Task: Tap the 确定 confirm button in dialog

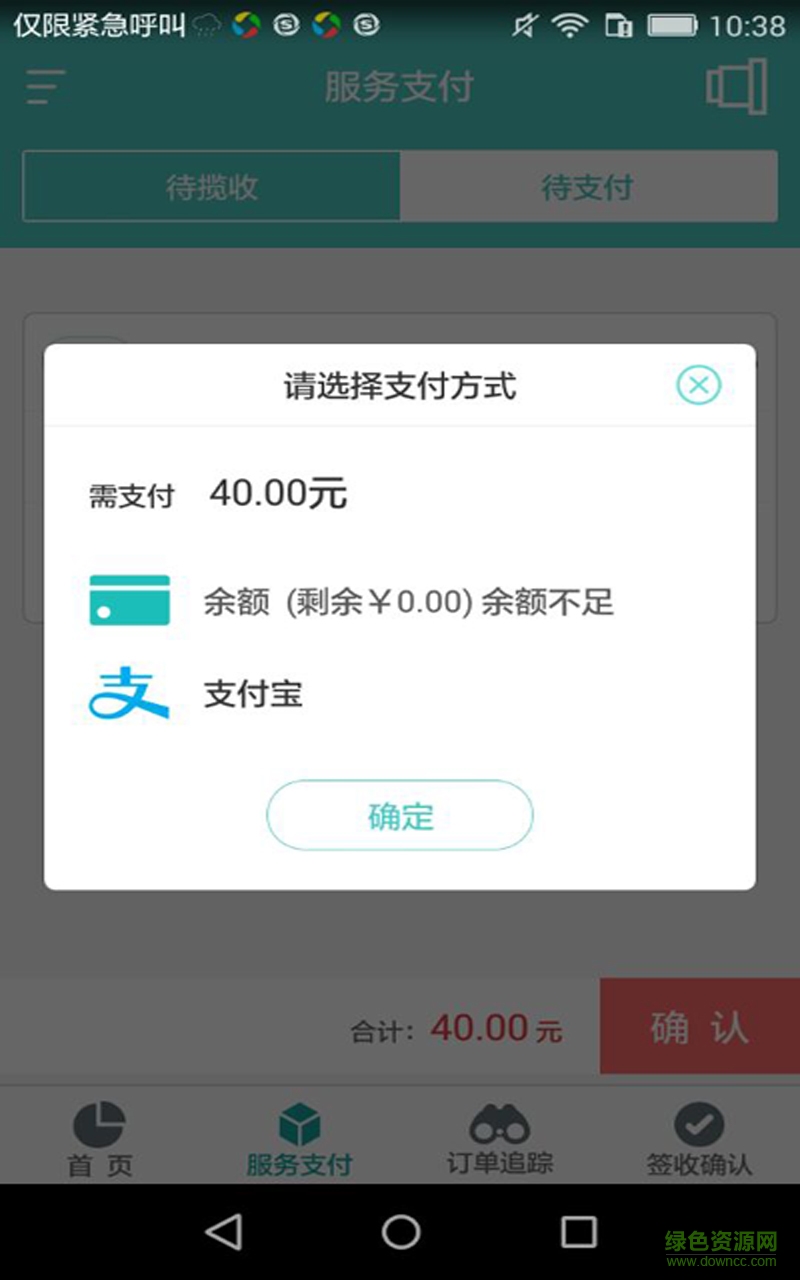Action: pos(399,815)
